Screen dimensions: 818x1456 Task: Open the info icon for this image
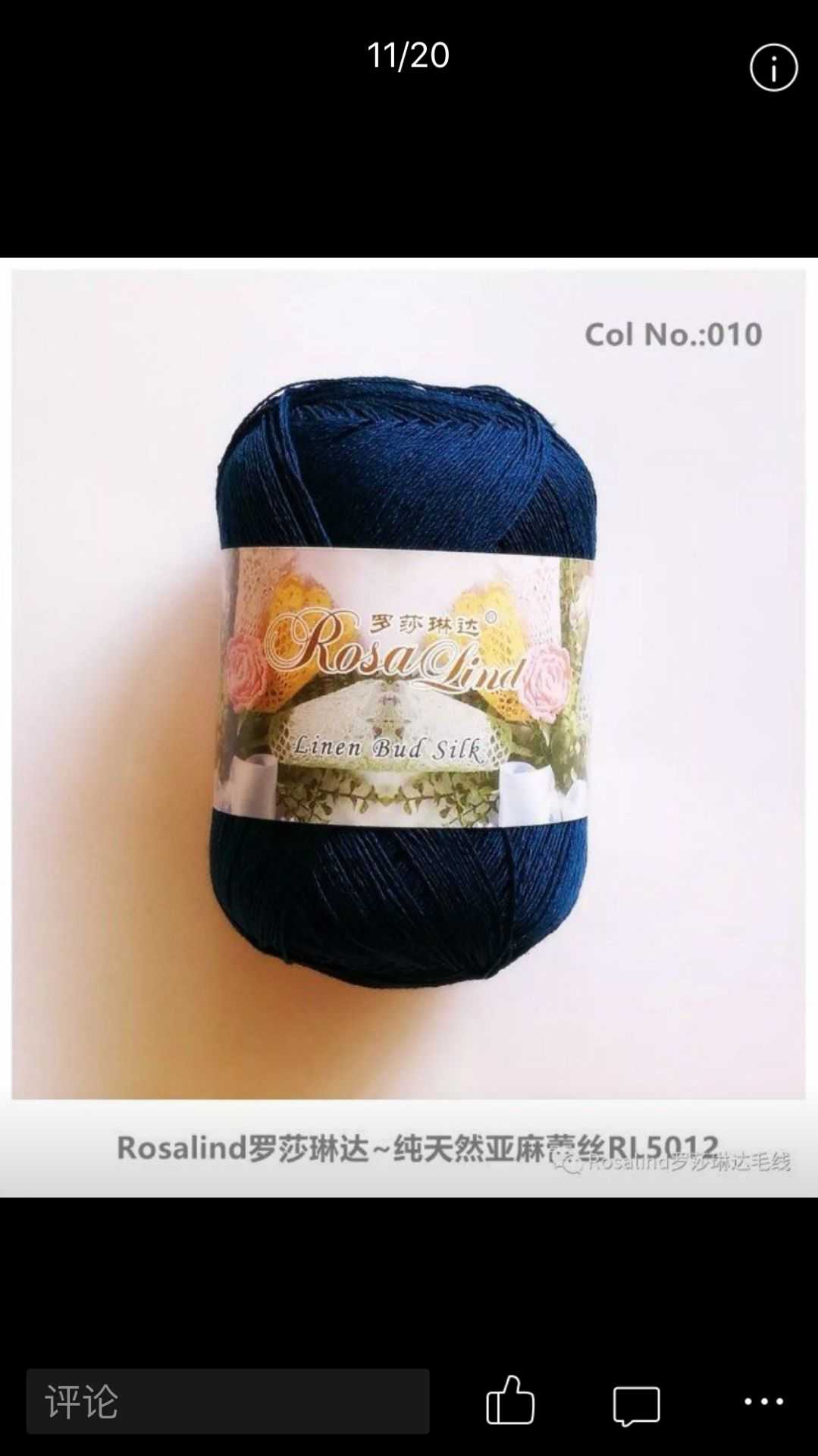coord(773,68)
